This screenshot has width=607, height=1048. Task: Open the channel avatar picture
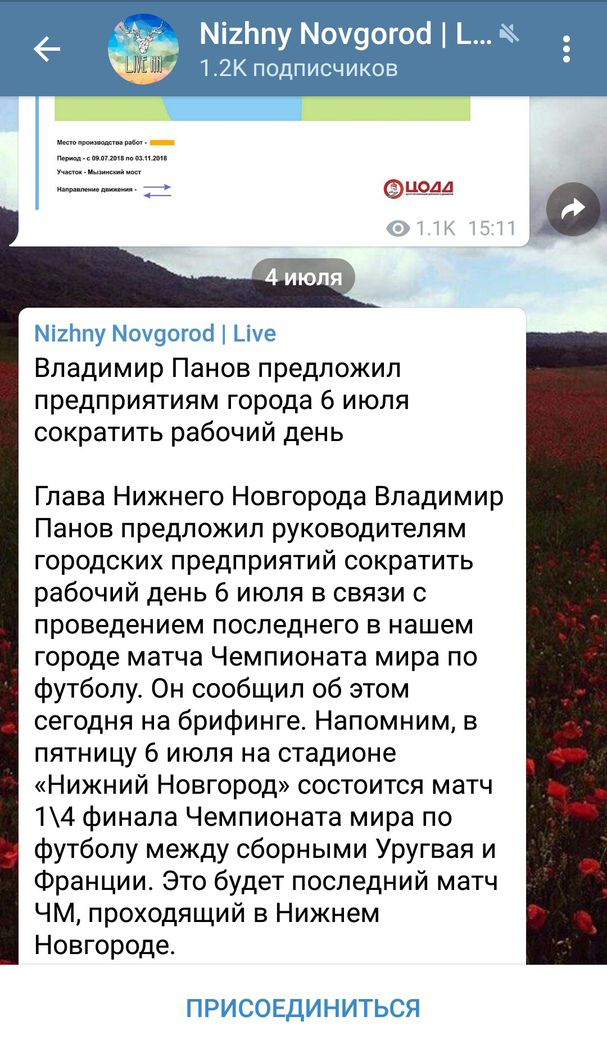click(142, 49)
